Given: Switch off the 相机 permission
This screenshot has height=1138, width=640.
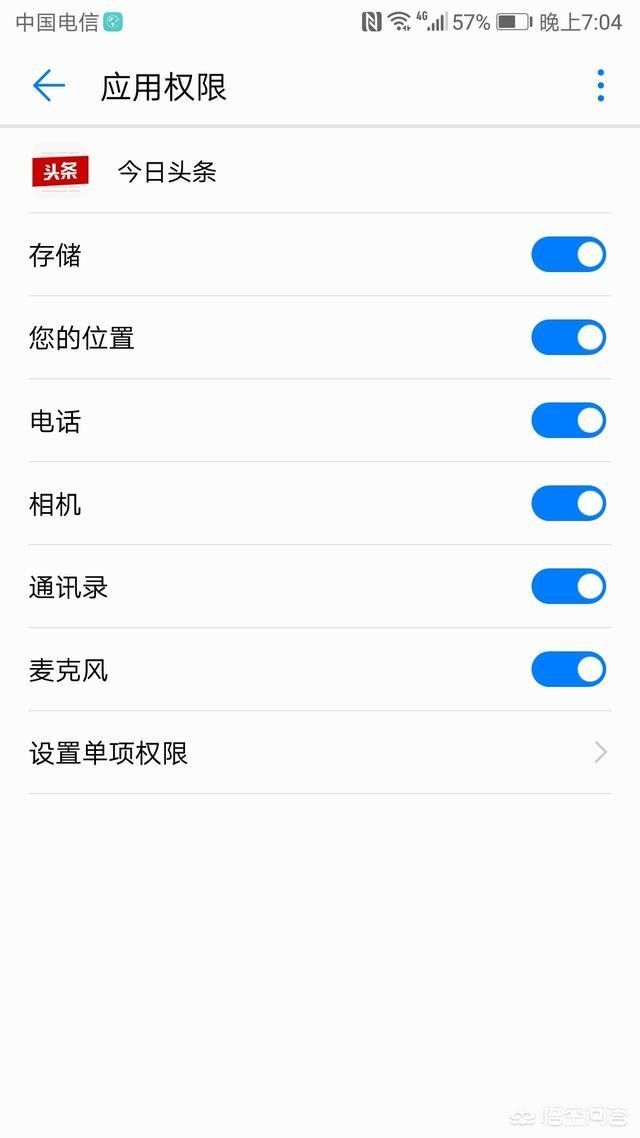Looking at the screenshot, I should click(x=568, y=504).
